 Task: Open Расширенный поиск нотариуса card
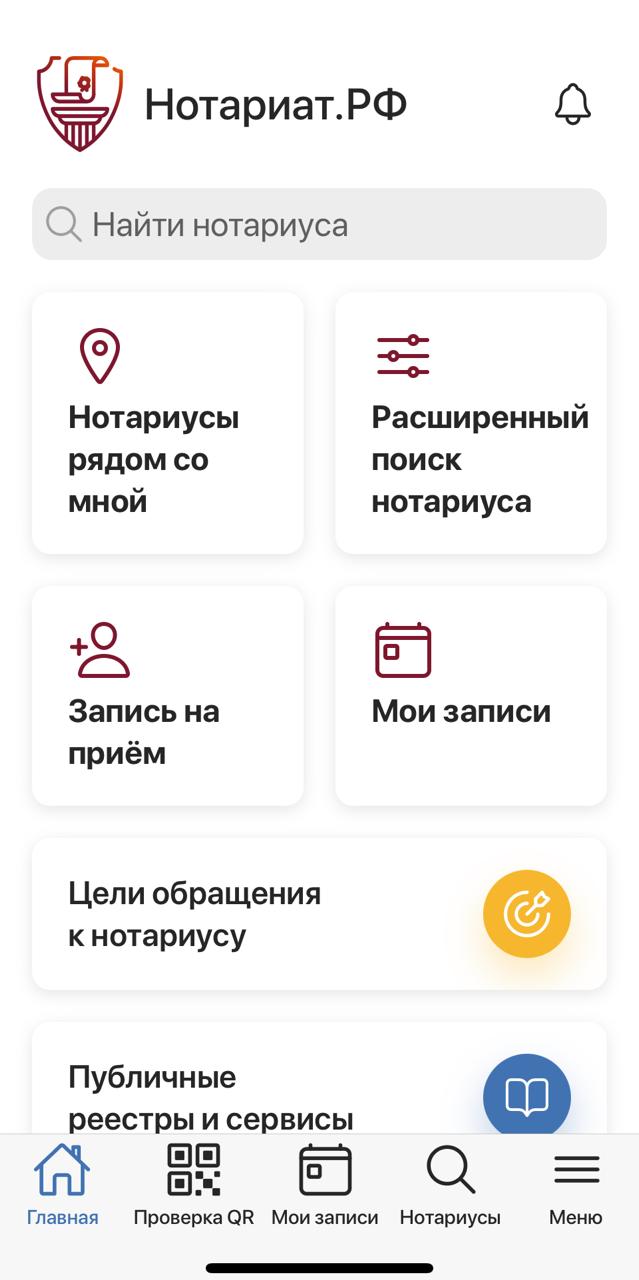[x=470, y=423]
